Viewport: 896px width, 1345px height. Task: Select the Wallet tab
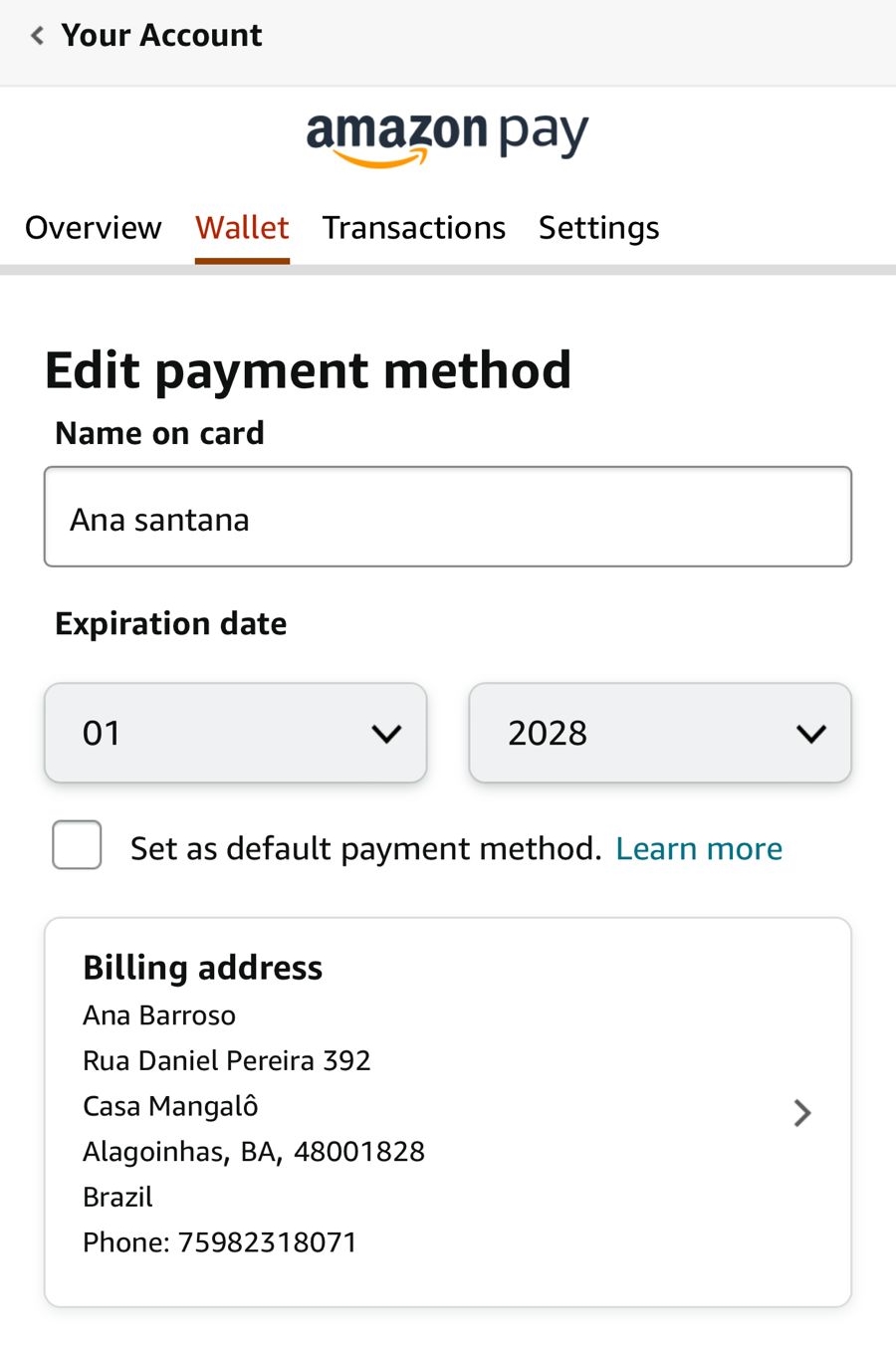tap(241, 227)
